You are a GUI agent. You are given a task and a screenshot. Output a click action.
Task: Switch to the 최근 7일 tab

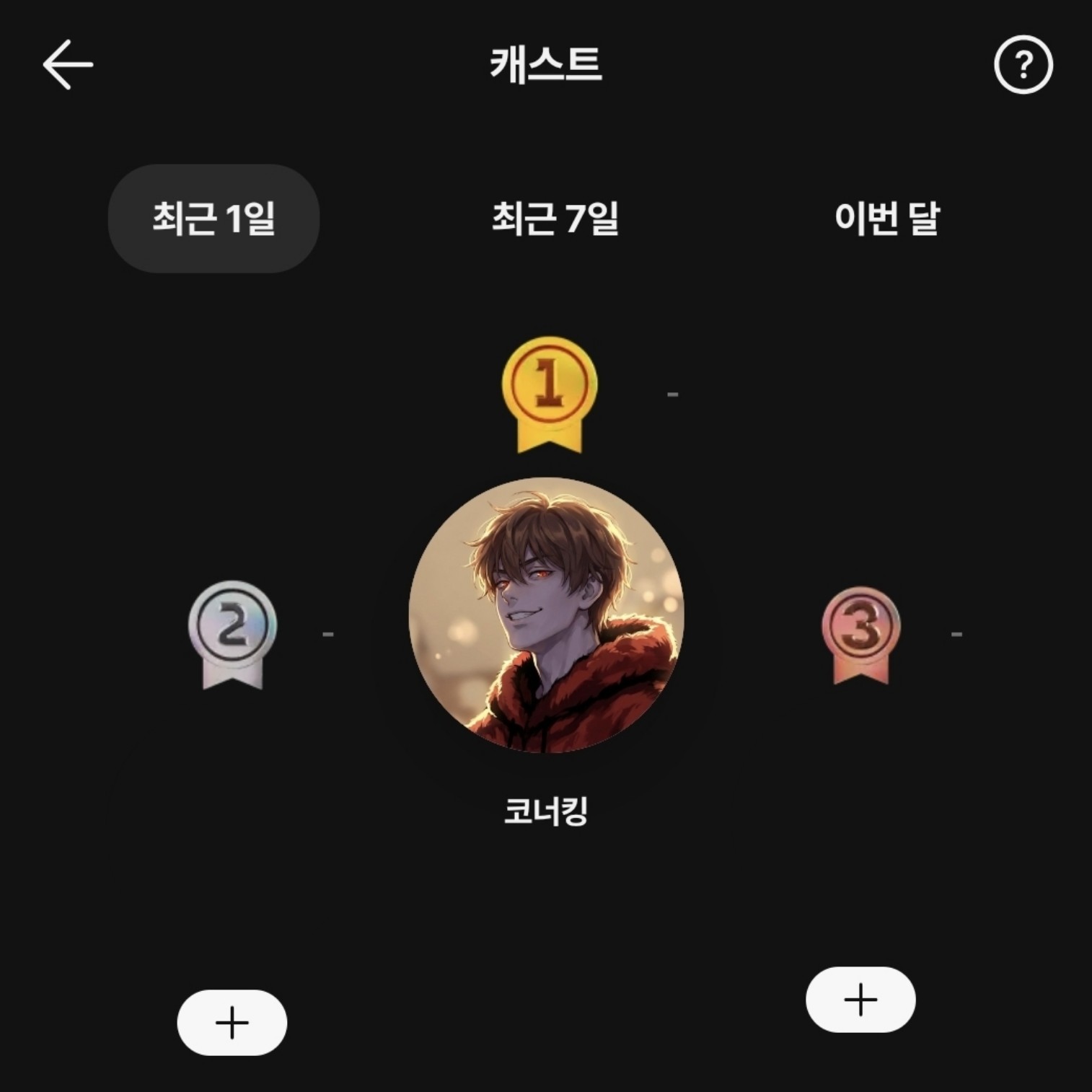555,219
